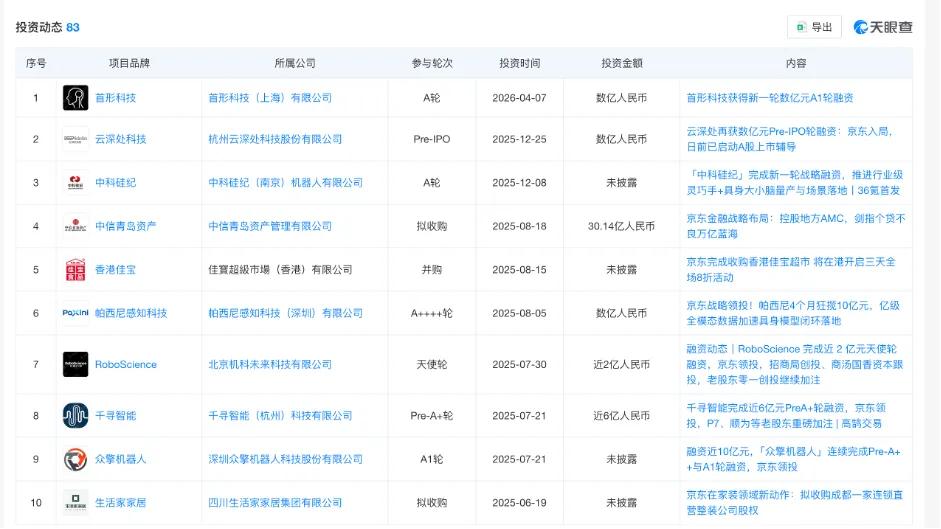Open 云深处科技 project brand link
The height and width of the screenshot is (529, 941).
120,139
